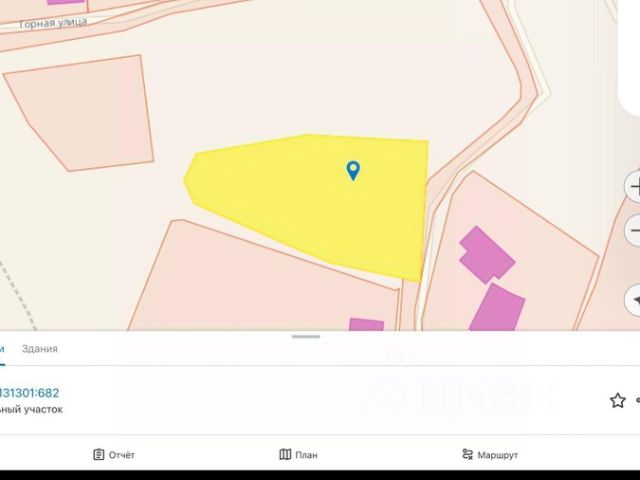Switch to the Здания tab
Image resolution: width=640 pixels, height=480 pixels.
click(40, 349)
